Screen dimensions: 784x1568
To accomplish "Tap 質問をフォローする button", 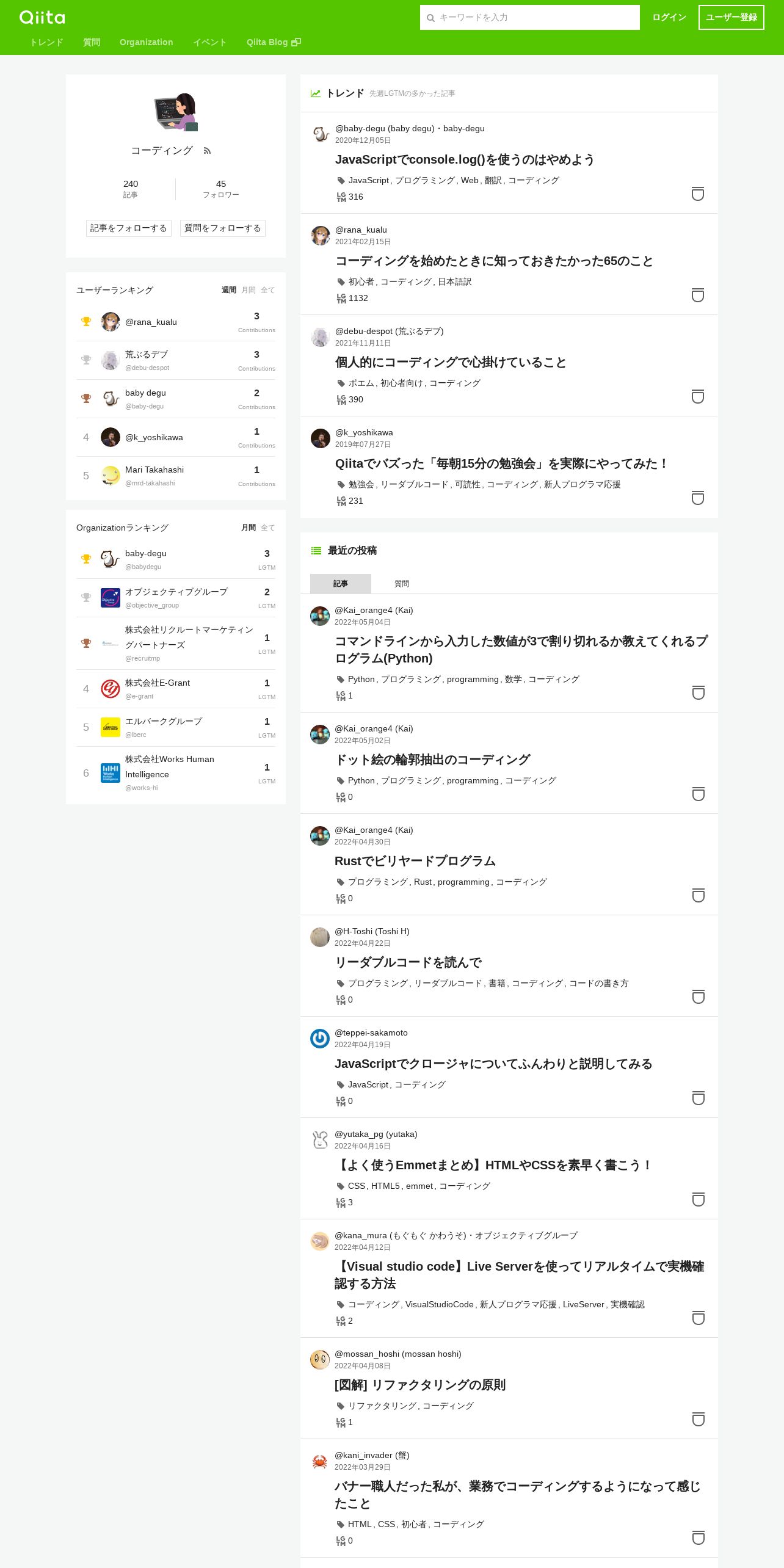I will [x=223, y=228].
